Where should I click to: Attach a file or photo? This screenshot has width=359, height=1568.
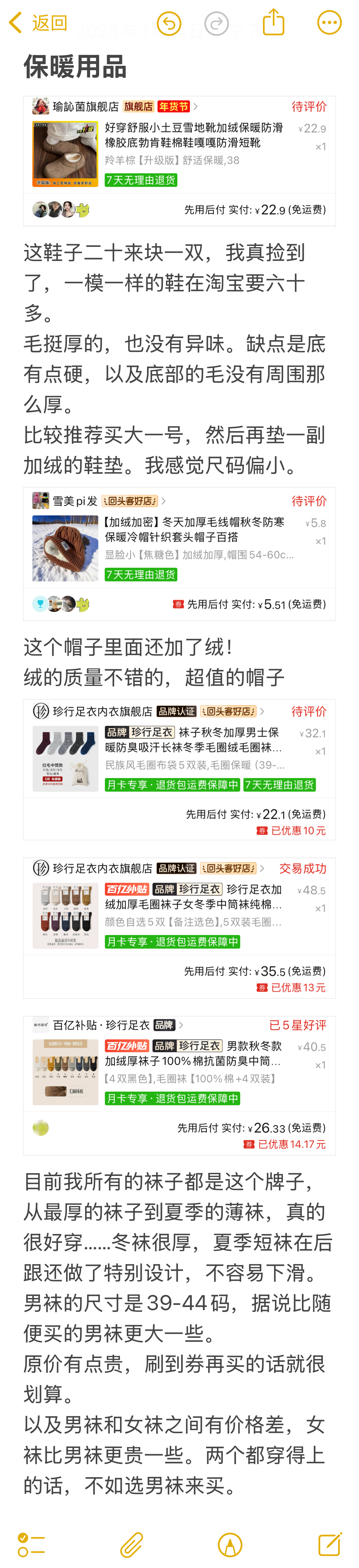tap(131, 1544)
